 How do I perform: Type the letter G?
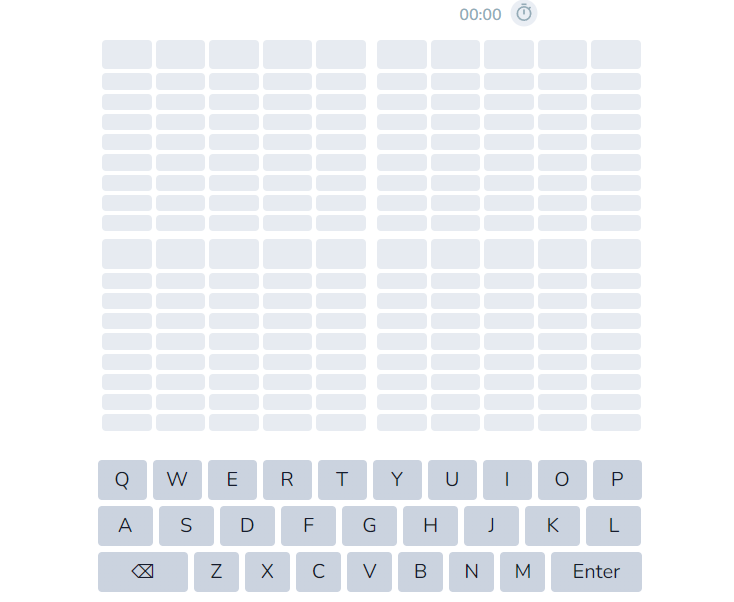pos(369,526)
